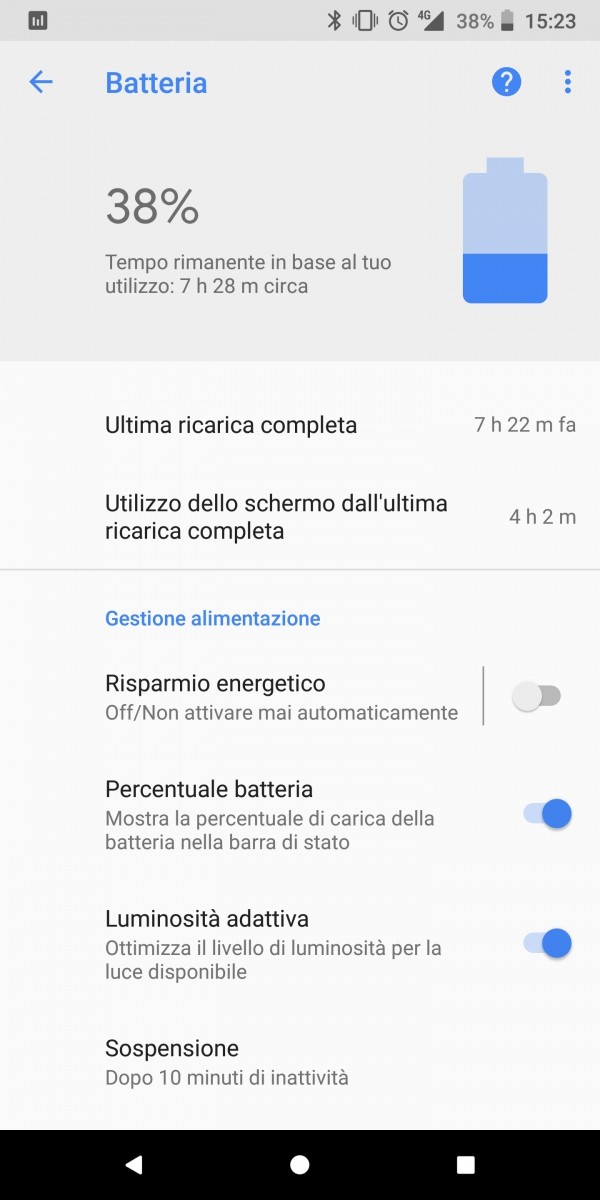Open Risparmio energetico settings row
Viewport: 600px width, 1200px height.
240,696
